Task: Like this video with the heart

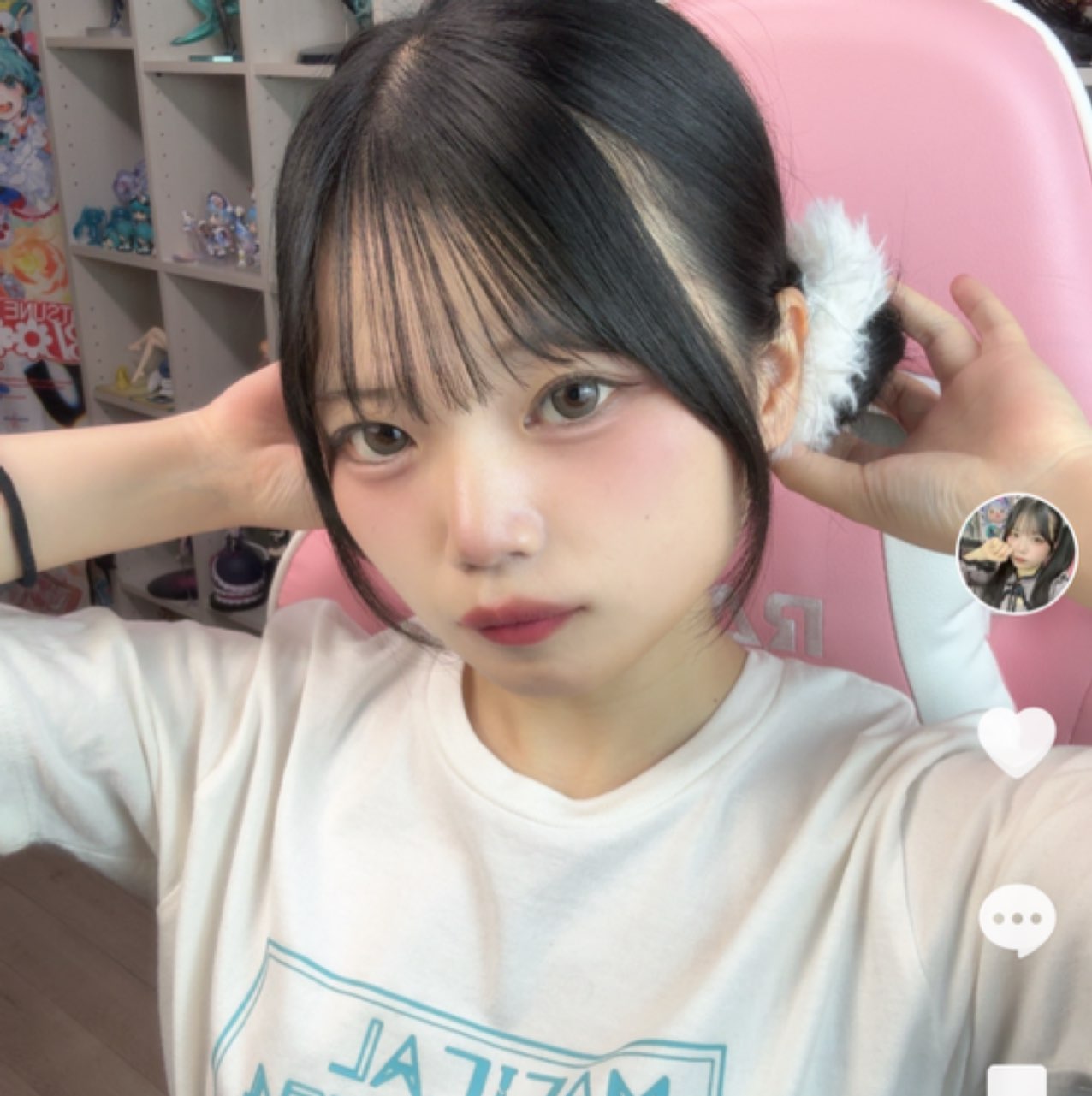Action: pos(1017,740)
